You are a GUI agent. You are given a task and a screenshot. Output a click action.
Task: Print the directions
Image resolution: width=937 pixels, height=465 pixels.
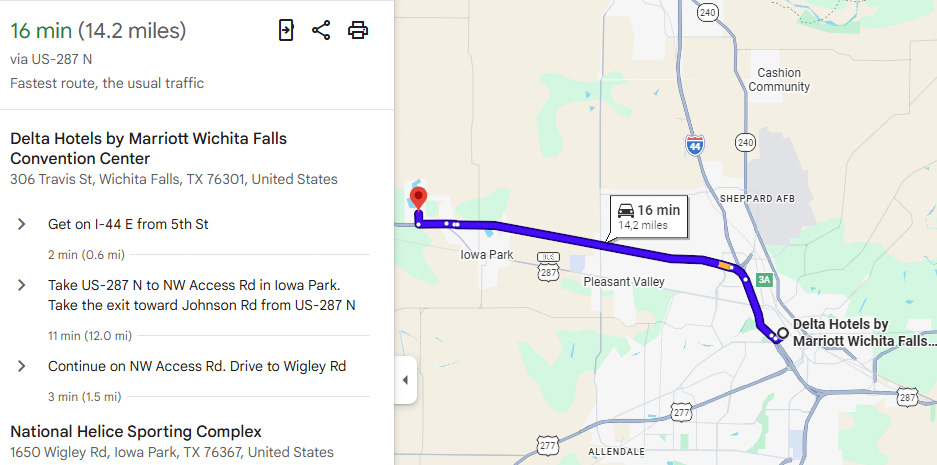point(357,30)
